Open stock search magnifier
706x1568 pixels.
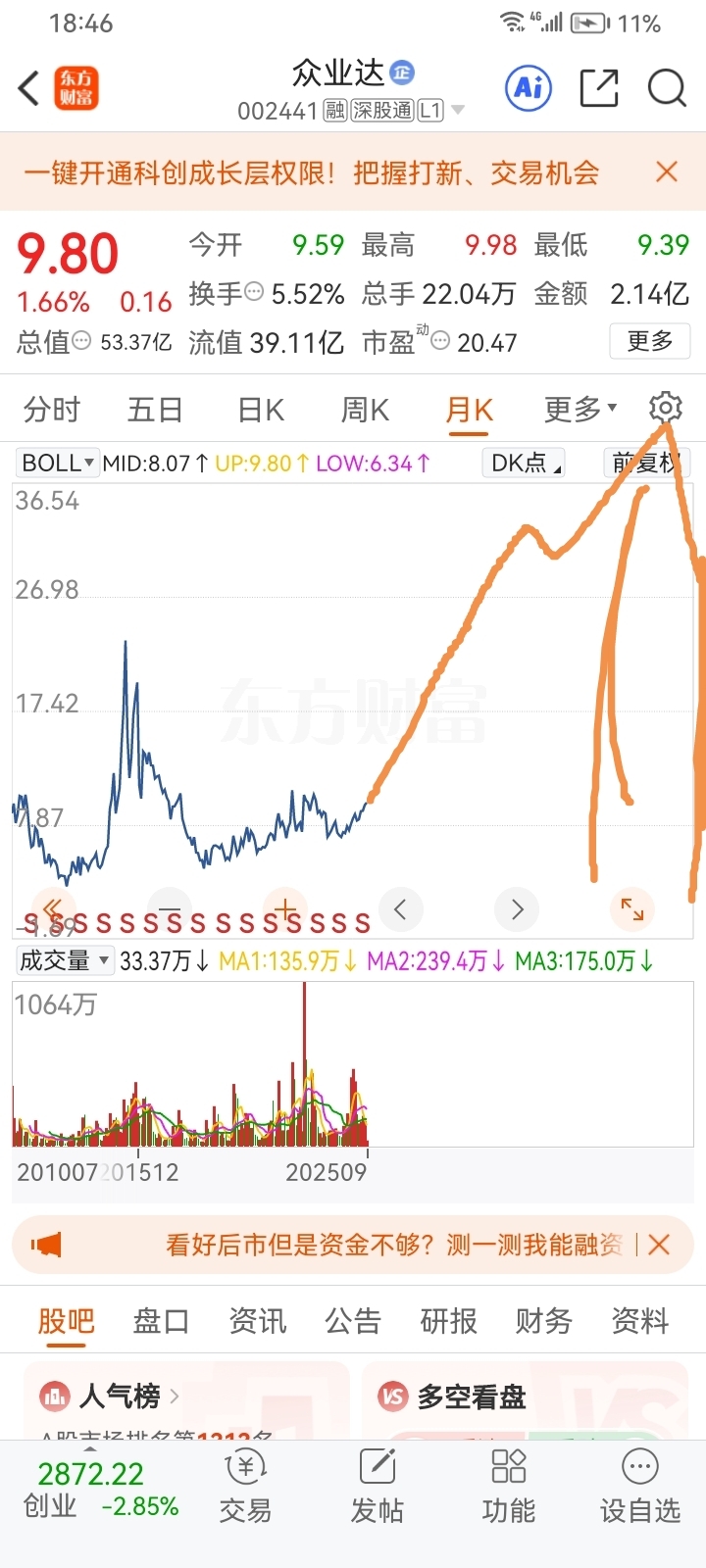(667, 88)
